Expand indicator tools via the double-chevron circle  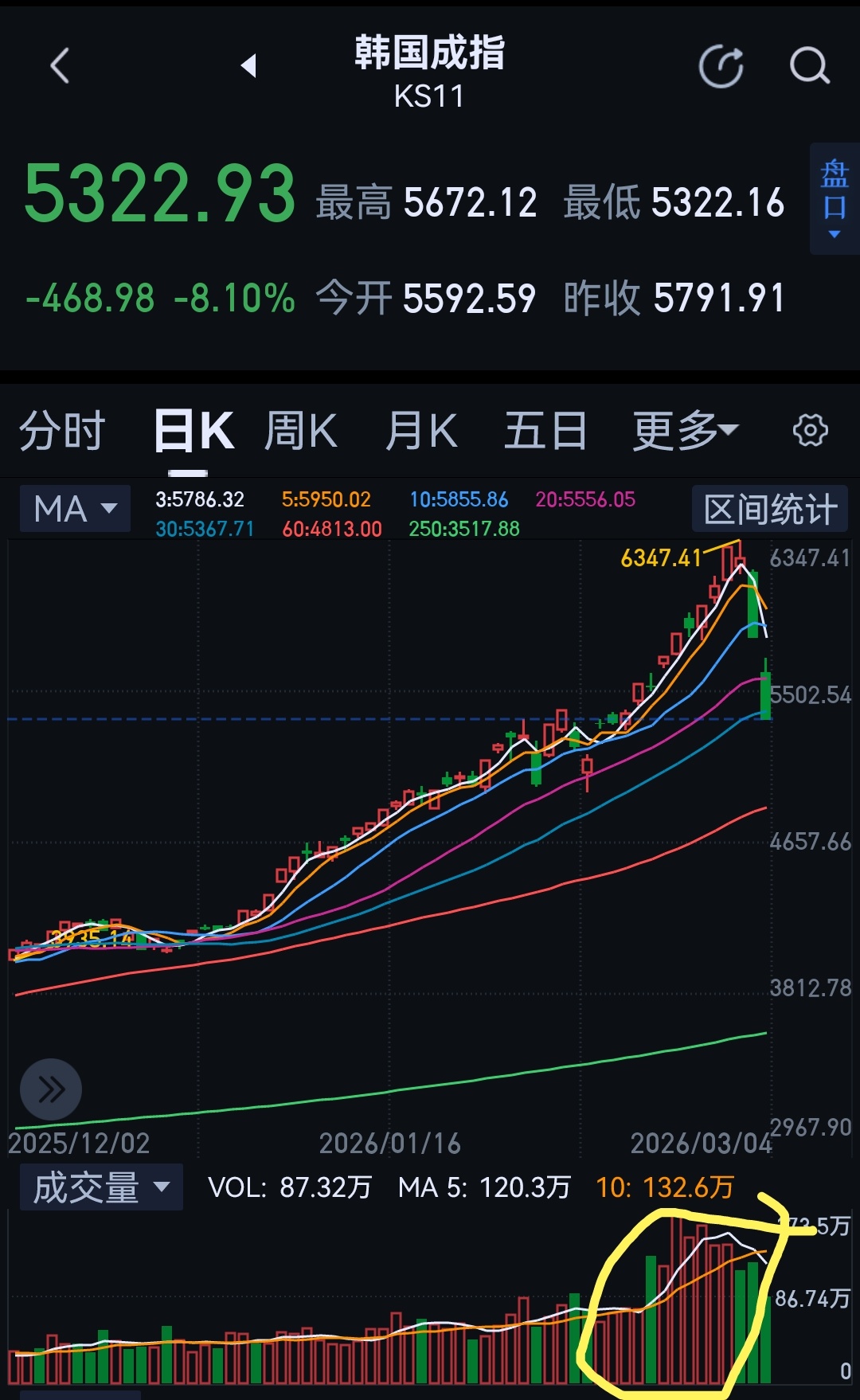pos(51,1089)
